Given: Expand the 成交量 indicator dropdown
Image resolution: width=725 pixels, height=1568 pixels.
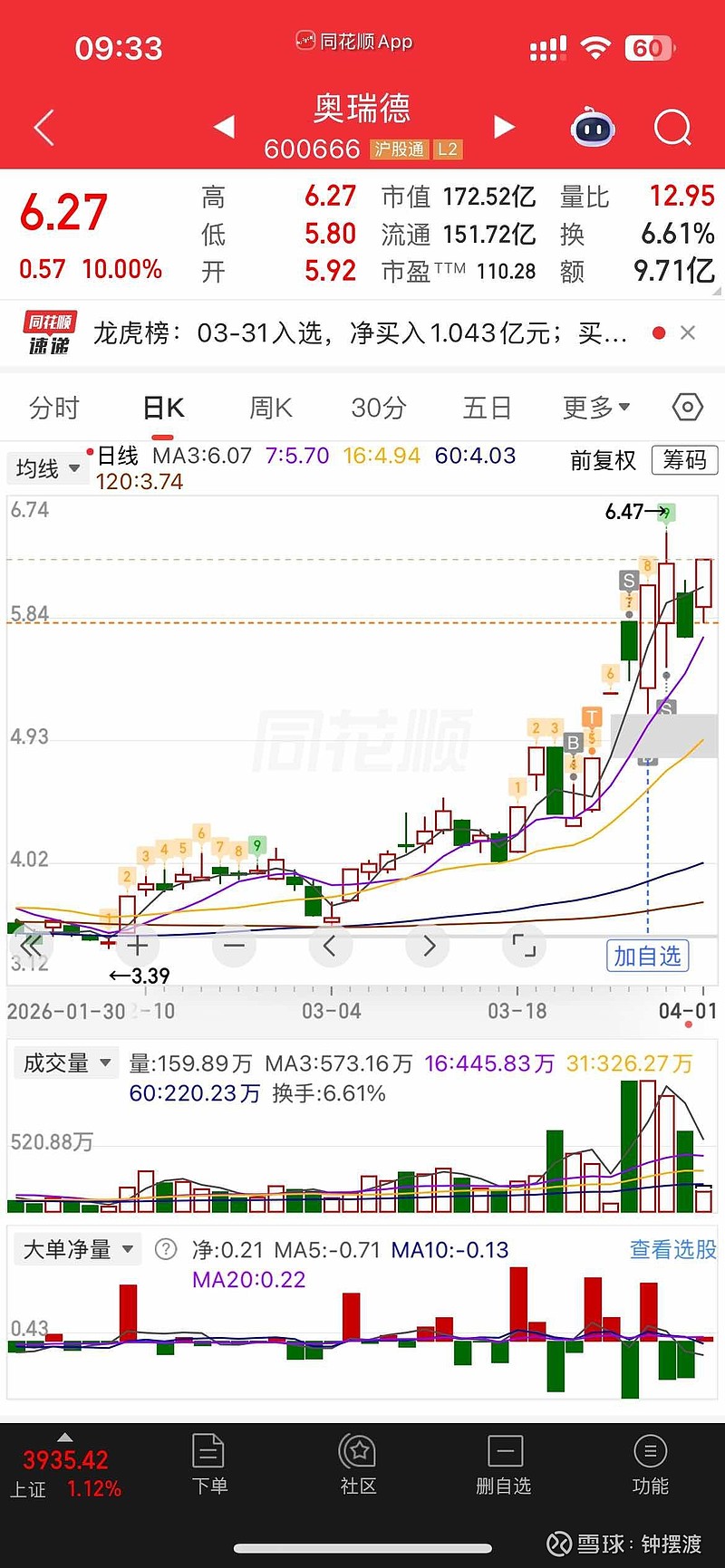Looking at the screenshot, I should [67, 1063].
